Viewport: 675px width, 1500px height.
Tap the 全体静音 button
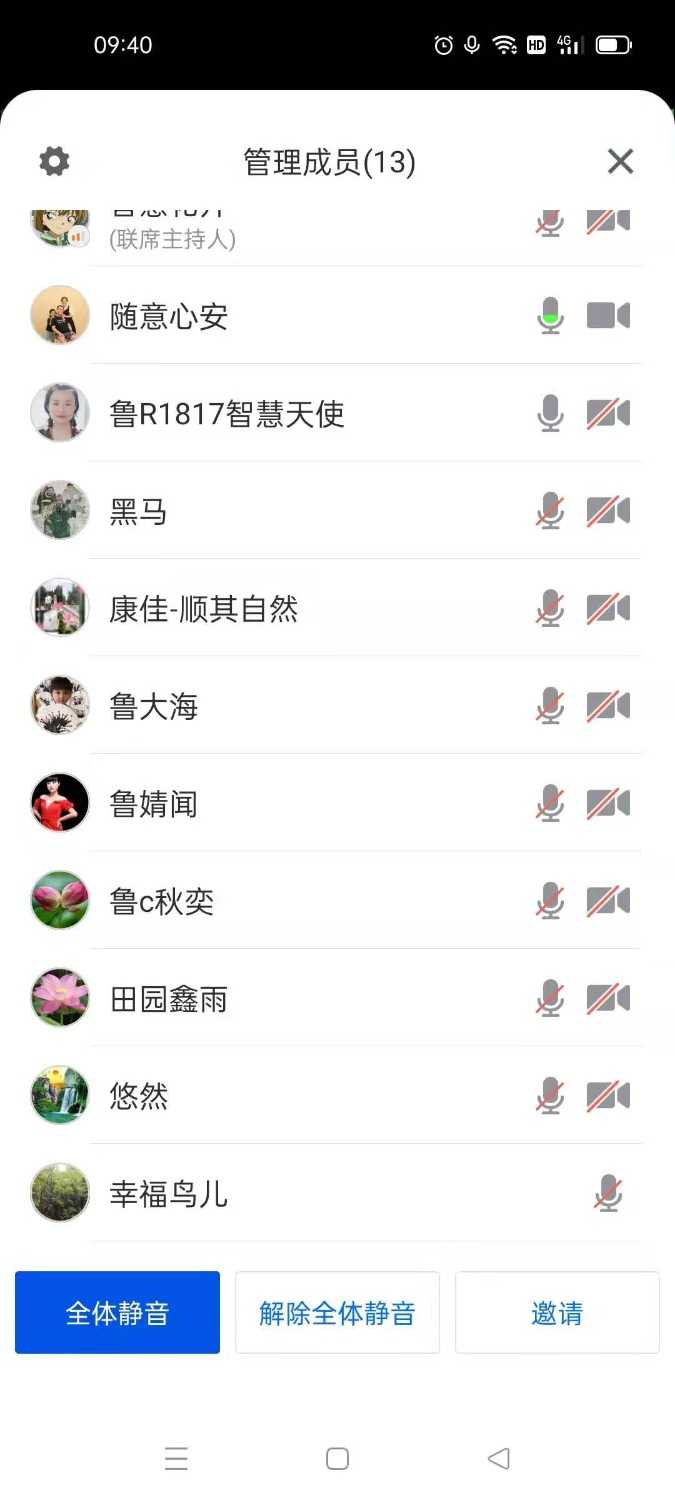click(117, 1312)
